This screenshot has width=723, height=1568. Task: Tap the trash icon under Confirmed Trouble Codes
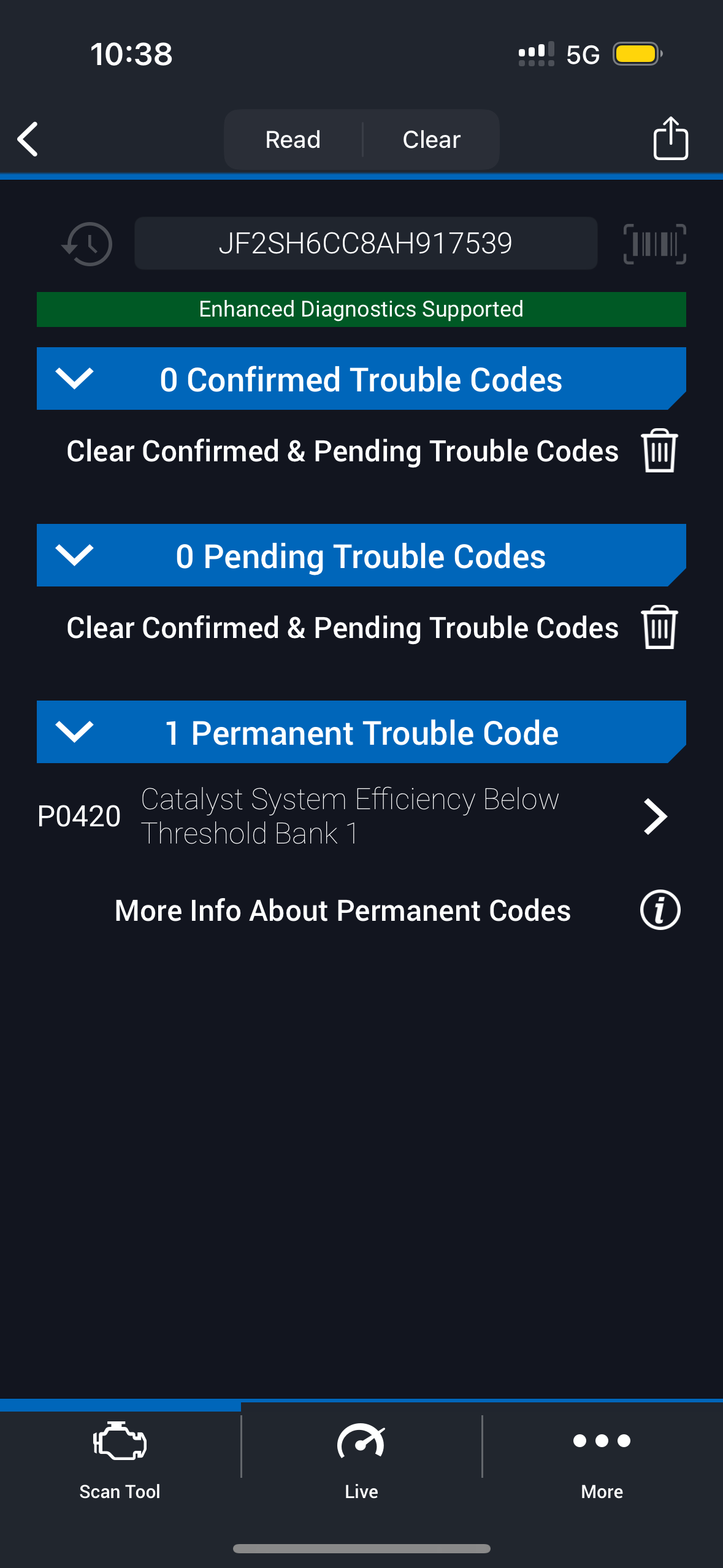coord(659,451)
